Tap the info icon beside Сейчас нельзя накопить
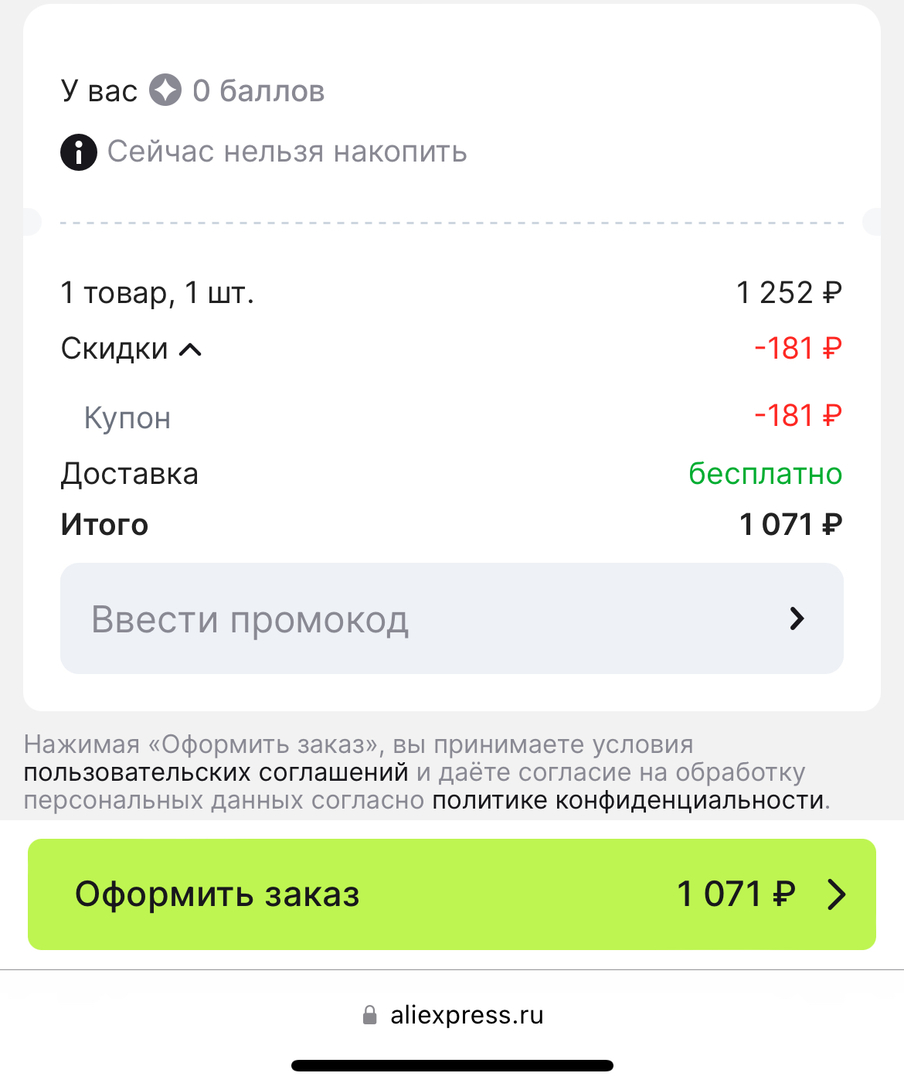This screenshot has width=904, height=1090. pyautogui.click(x=78, y=152)
